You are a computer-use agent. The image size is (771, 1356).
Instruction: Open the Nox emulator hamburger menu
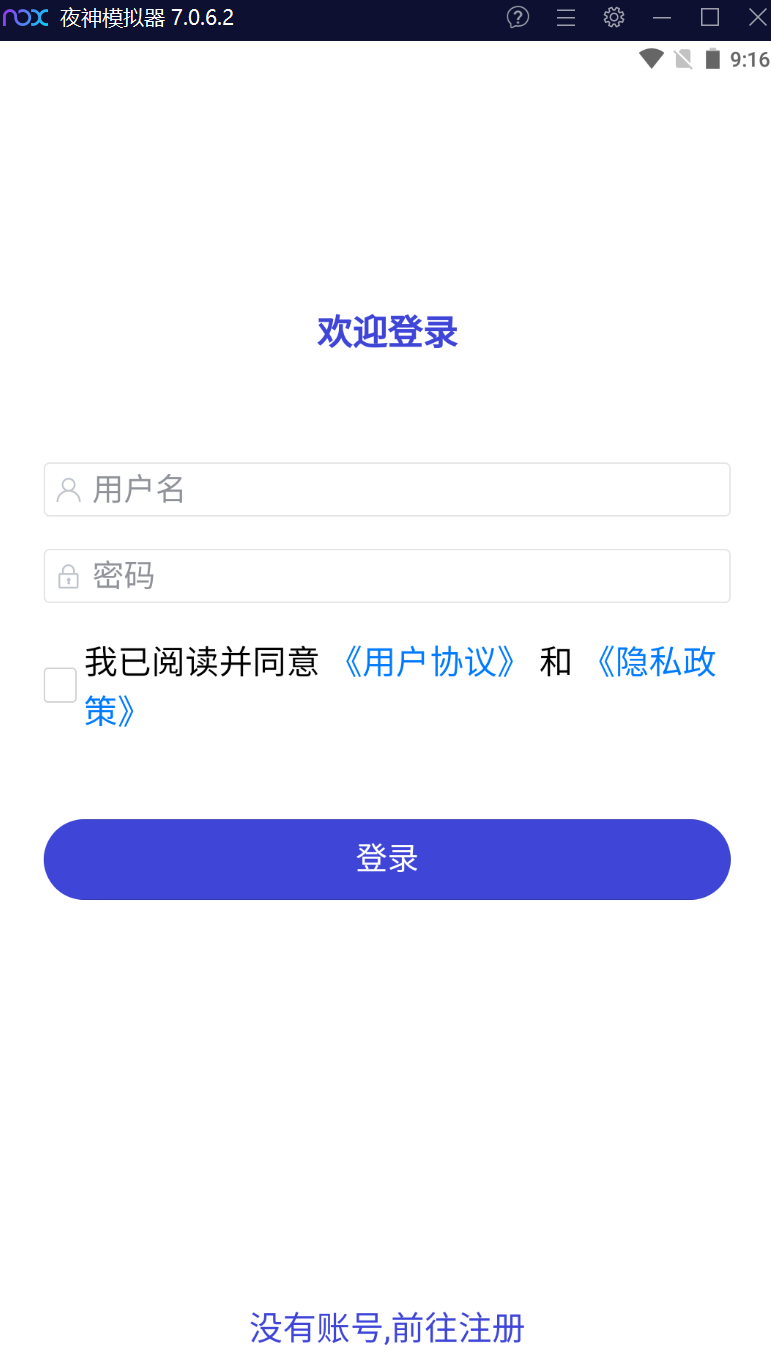pos(566,17)
